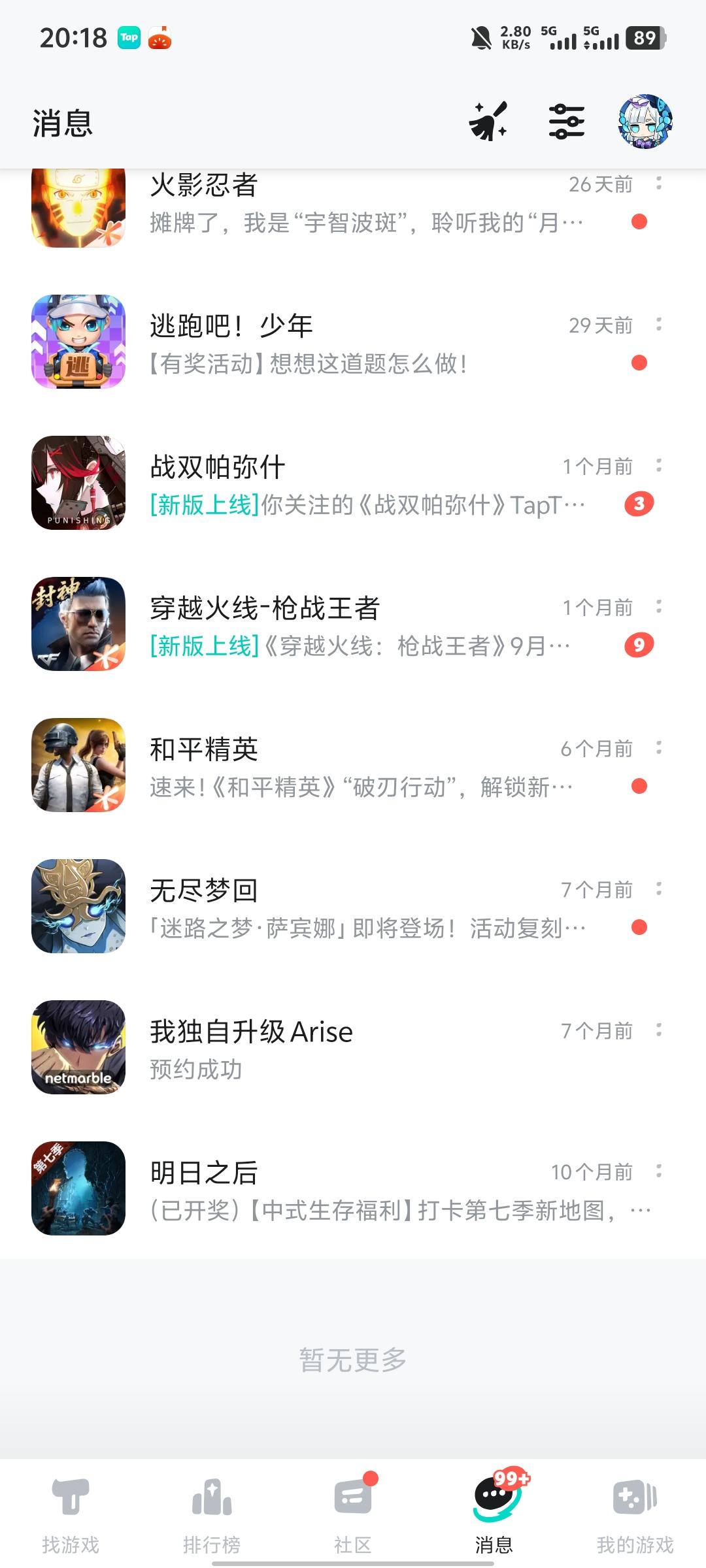The image size is (706, 1568).
Task: Tap the unread badge showing 9 on 穿越火线
Action: tap(638, 644)
